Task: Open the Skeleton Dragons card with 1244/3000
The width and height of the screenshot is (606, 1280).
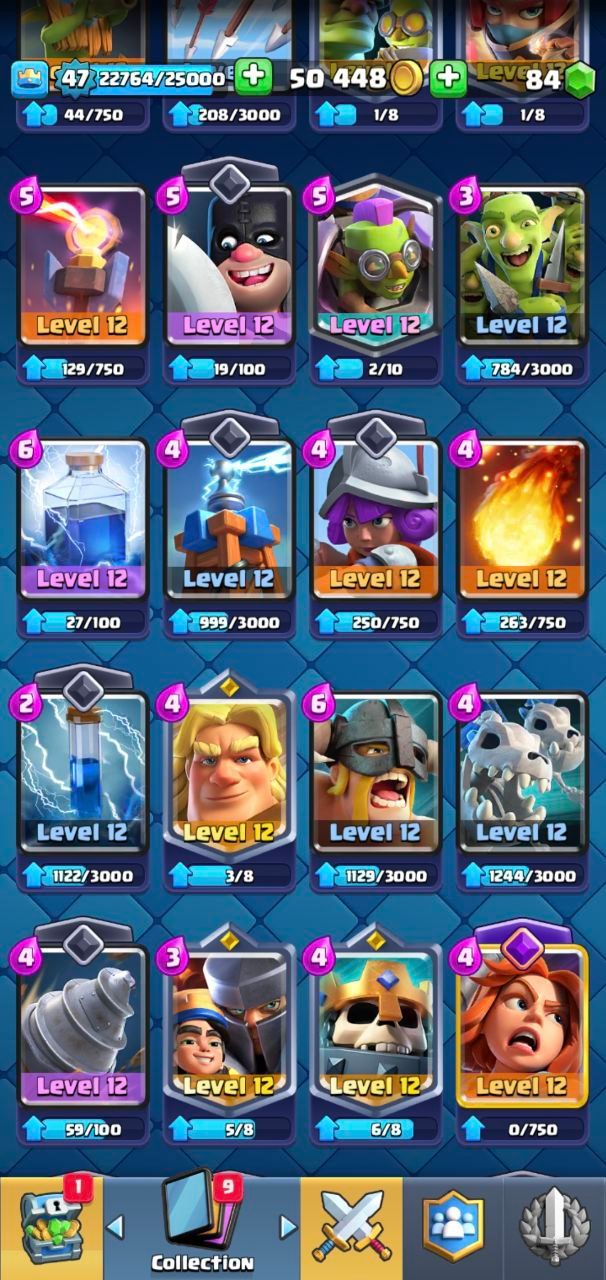Action: pyautogui.click(x=523, y=792)
